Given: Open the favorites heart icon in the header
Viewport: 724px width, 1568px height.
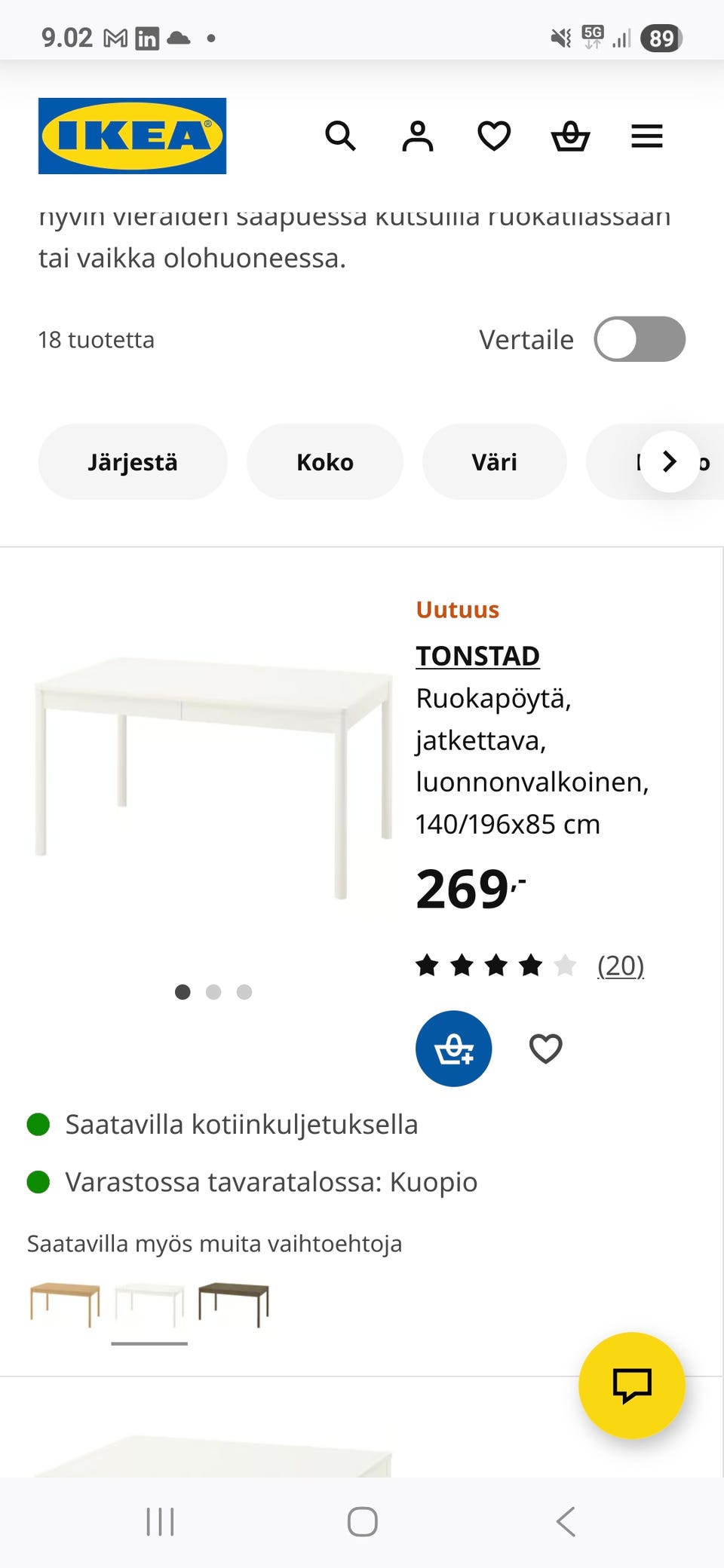Looking at the screenshot, I should click(x=494, y=136).
